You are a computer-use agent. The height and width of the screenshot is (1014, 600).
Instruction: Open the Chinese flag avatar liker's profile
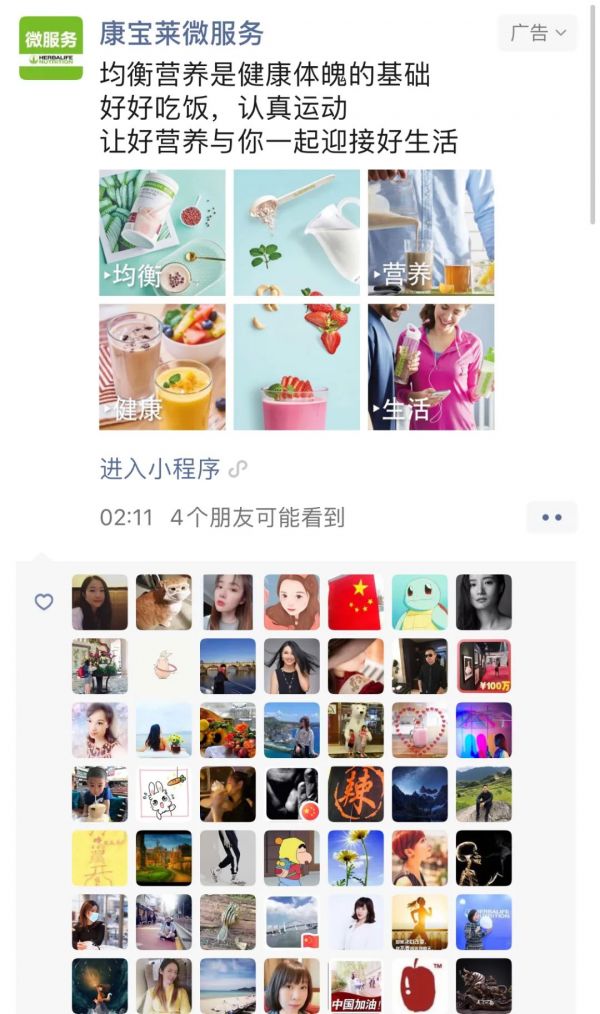(x=356, y=602)
